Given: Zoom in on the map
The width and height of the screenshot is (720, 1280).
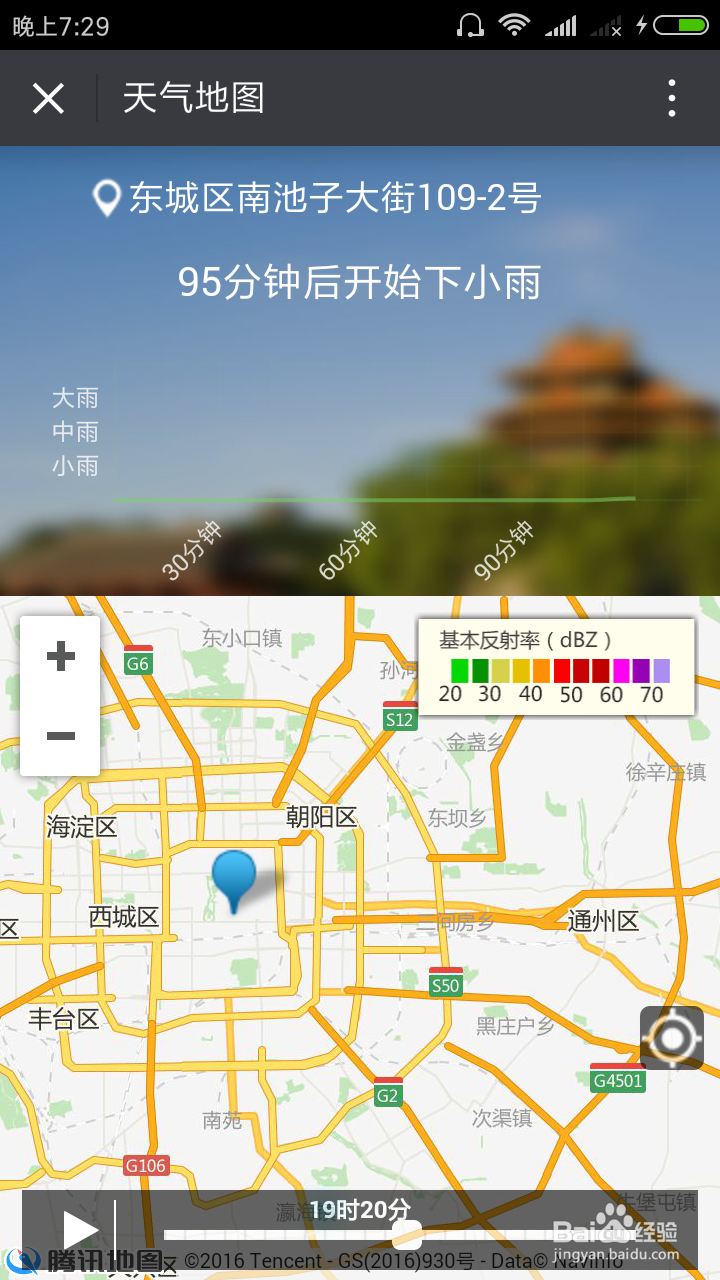Looking at the screenshot, I should [60, 656].
